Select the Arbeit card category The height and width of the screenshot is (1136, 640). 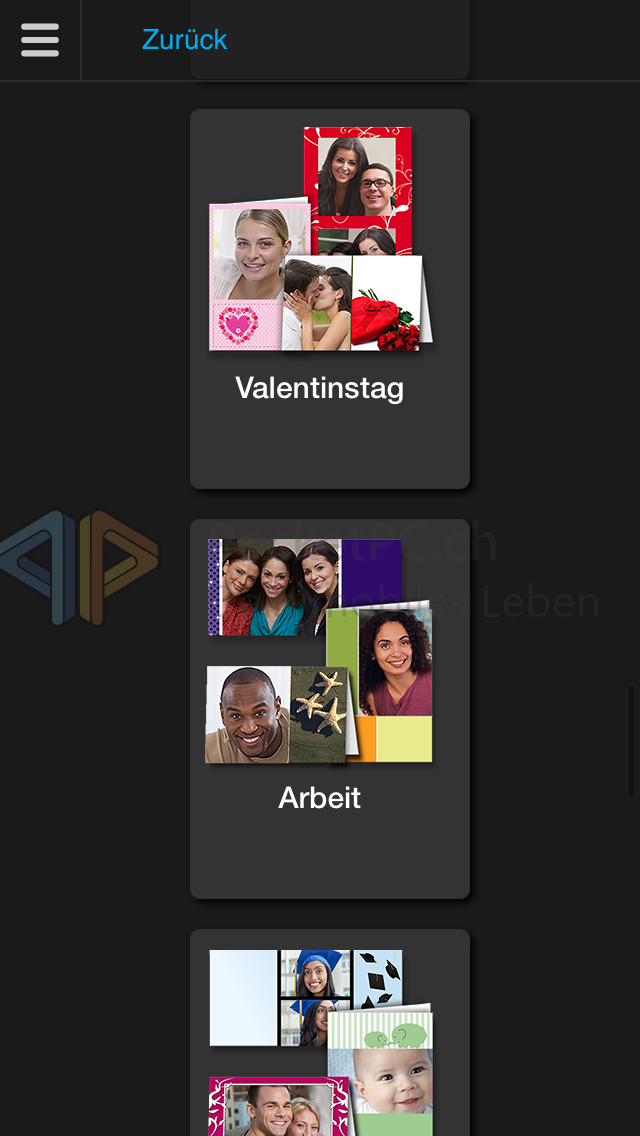(330, 709)
